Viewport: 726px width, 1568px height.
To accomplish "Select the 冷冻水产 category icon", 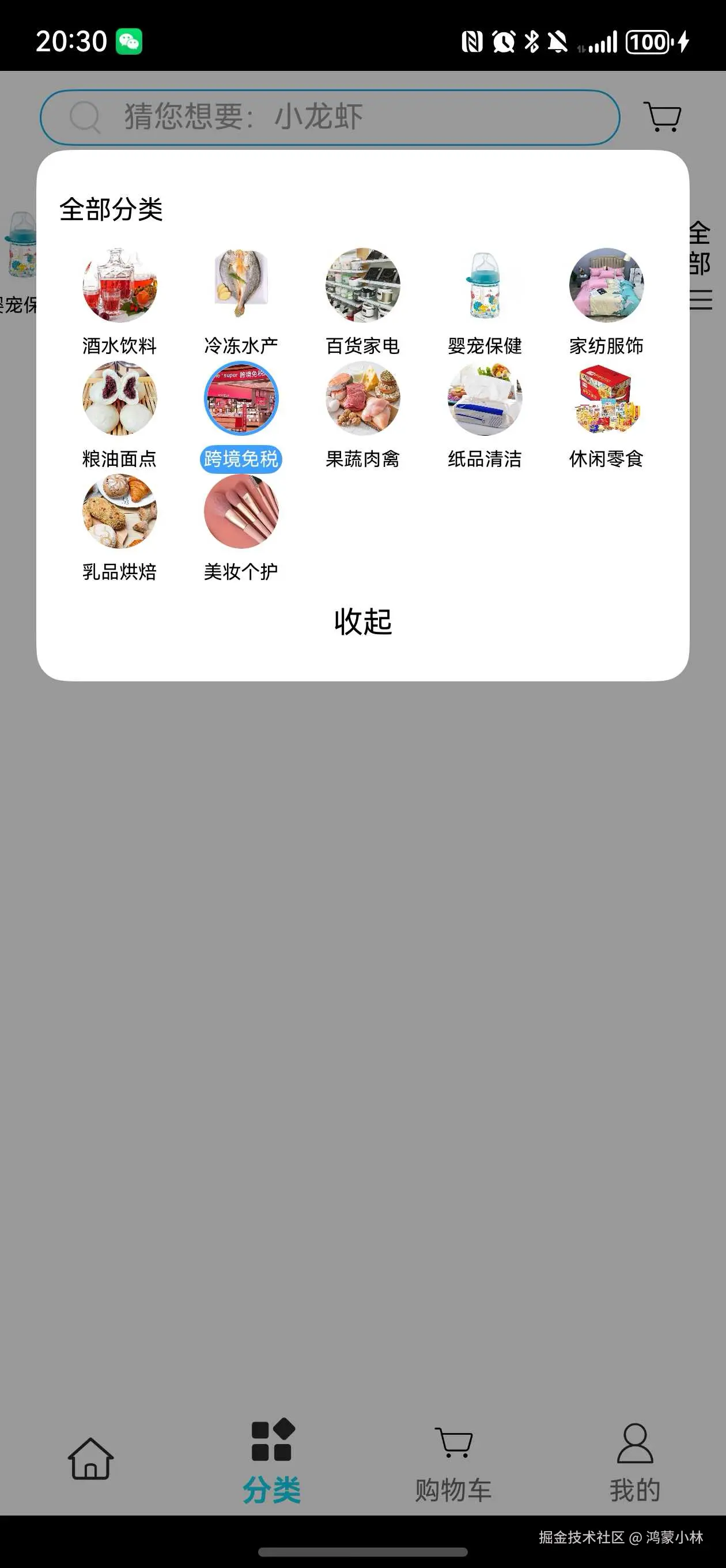I will (241, 286).
